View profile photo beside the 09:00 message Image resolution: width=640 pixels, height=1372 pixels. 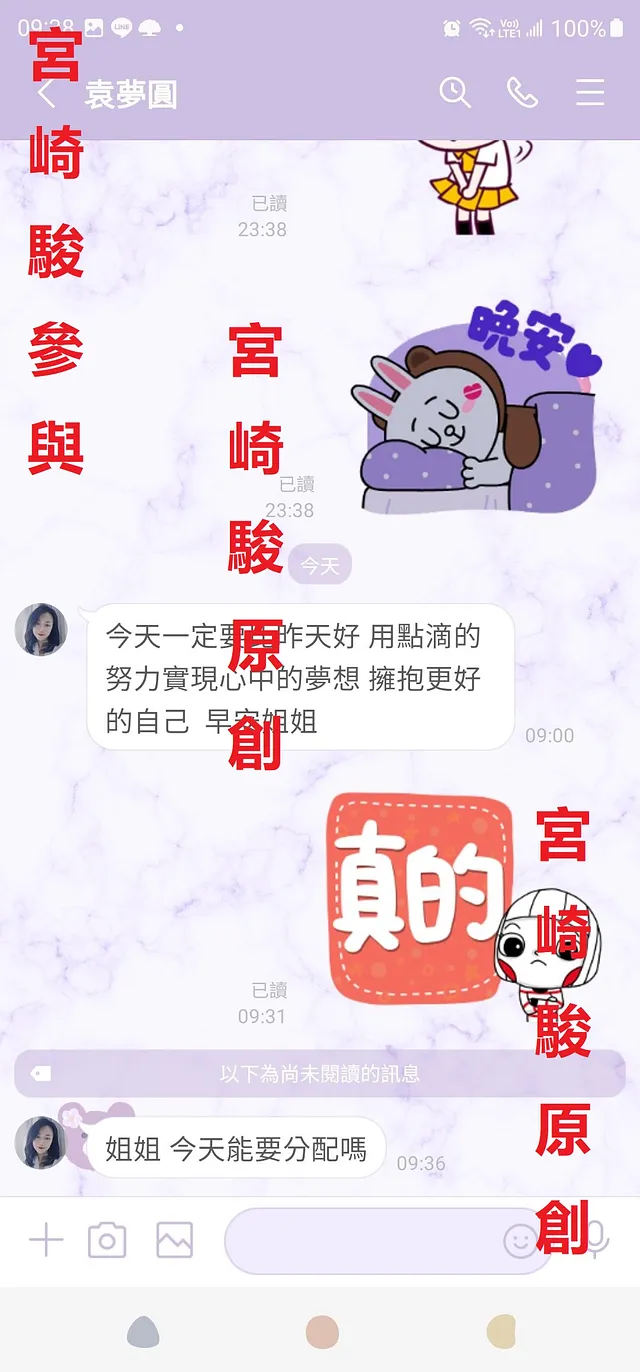[41, 630]
